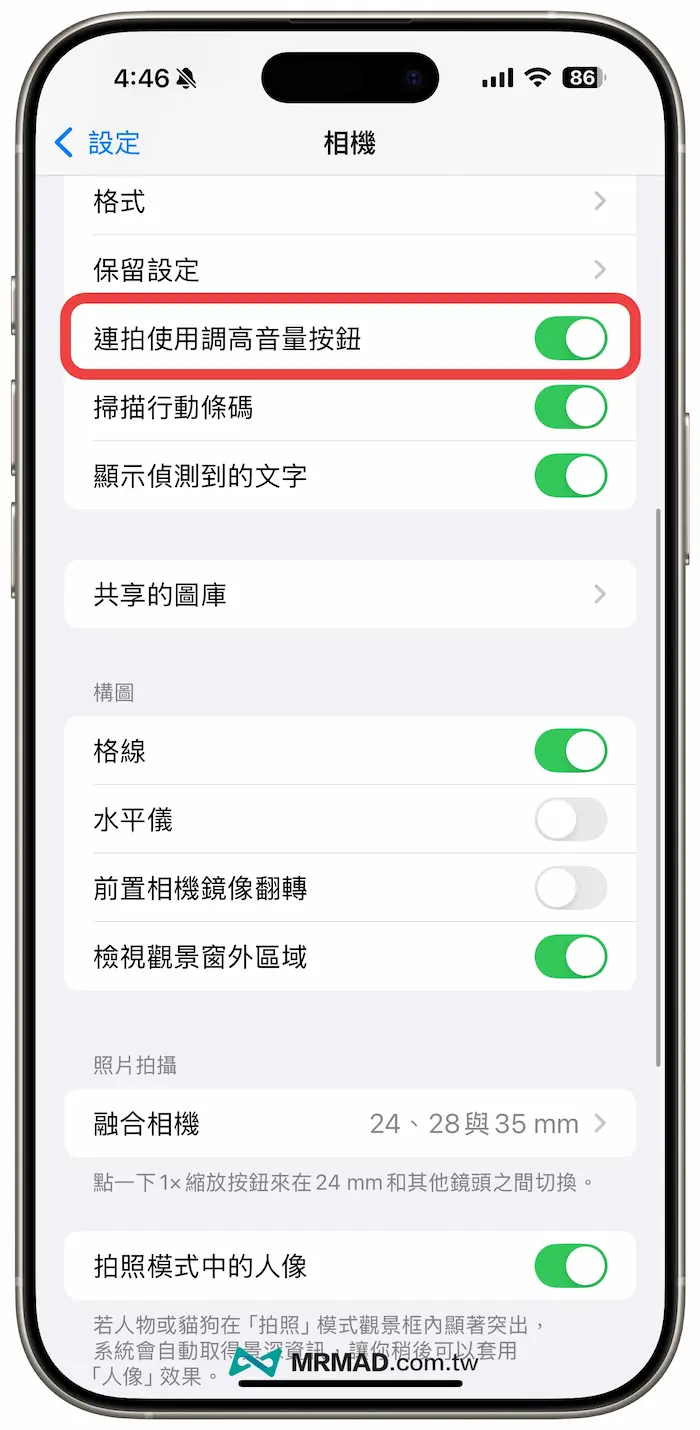Go back to 設定

98,143
